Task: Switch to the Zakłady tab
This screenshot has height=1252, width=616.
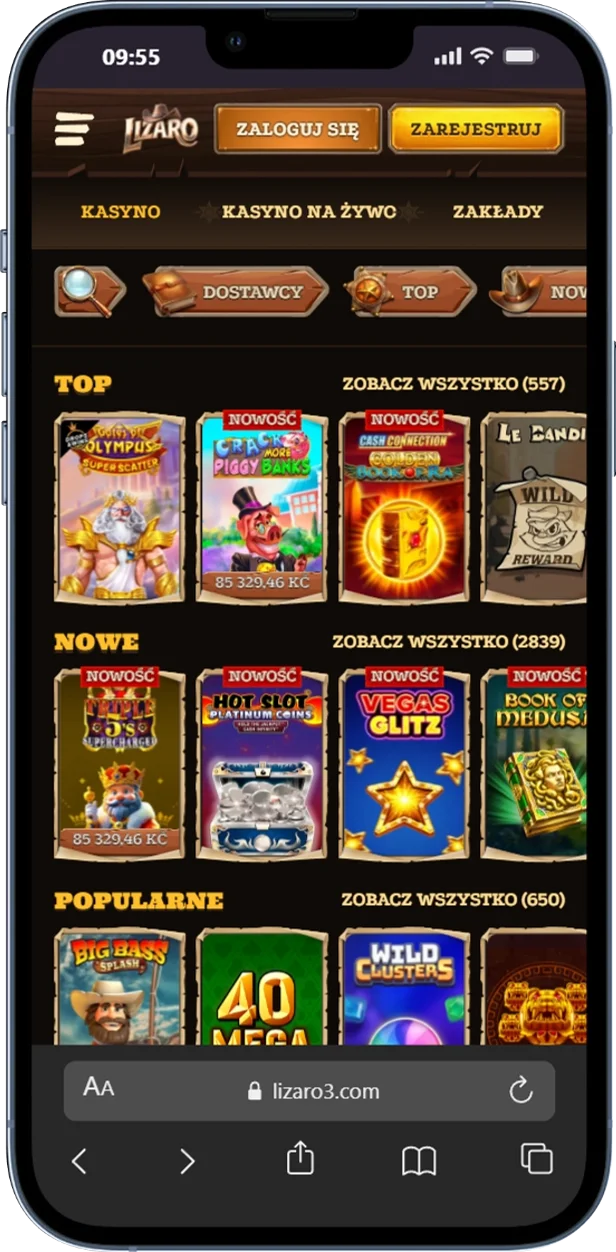Action: click(497, 212)
